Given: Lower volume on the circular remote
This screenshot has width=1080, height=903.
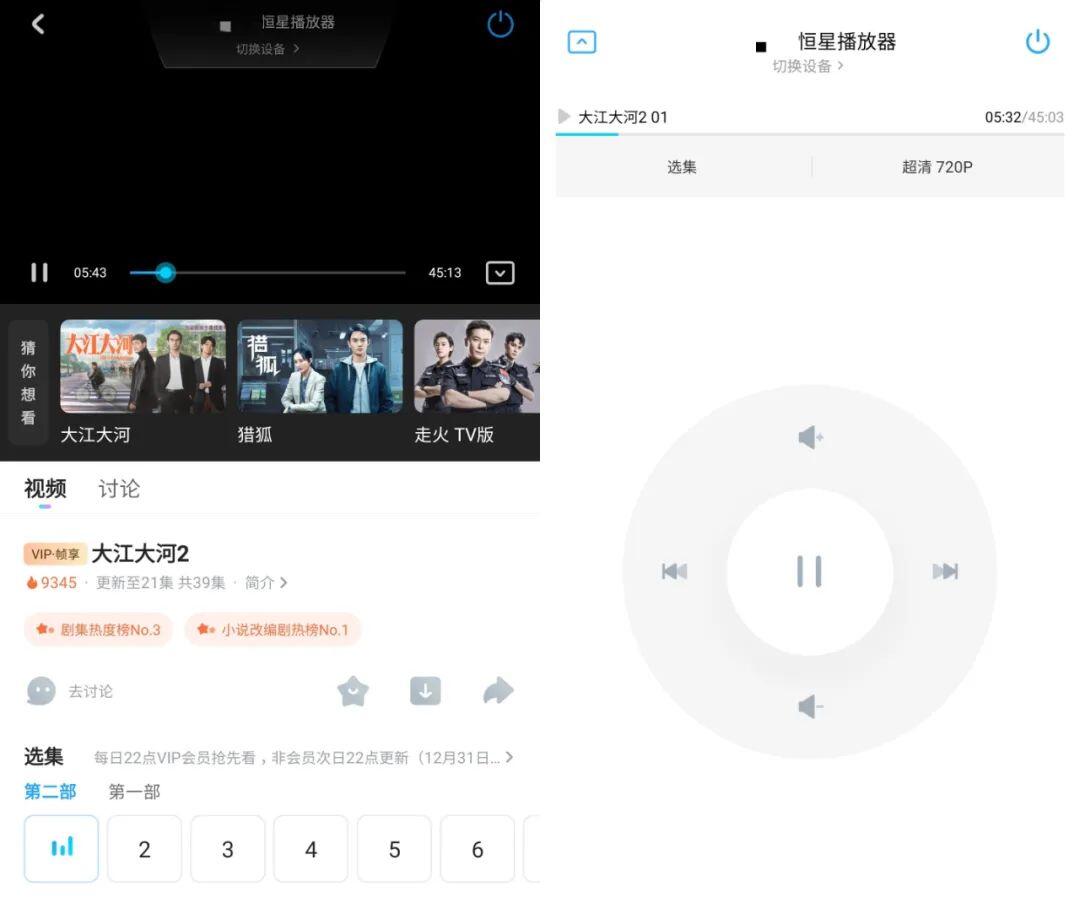Looking at the screenshot, I should [x=810, y=707].
